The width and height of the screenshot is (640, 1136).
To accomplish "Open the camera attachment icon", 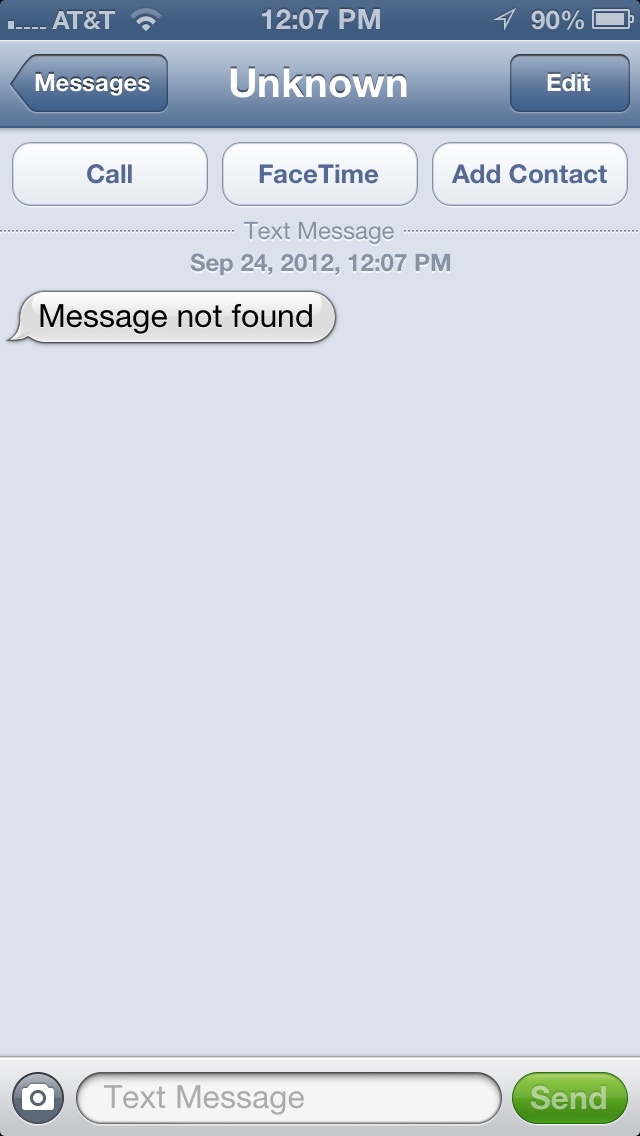I will coord(38,1098).
